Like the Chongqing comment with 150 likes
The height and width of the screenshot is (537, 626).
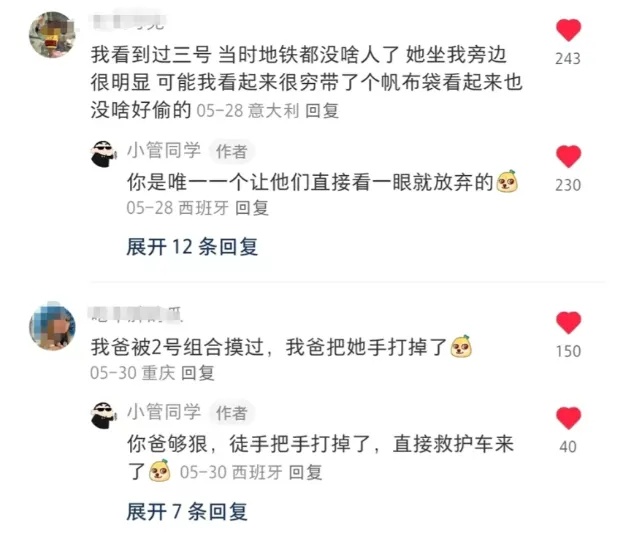click(568, 323)
